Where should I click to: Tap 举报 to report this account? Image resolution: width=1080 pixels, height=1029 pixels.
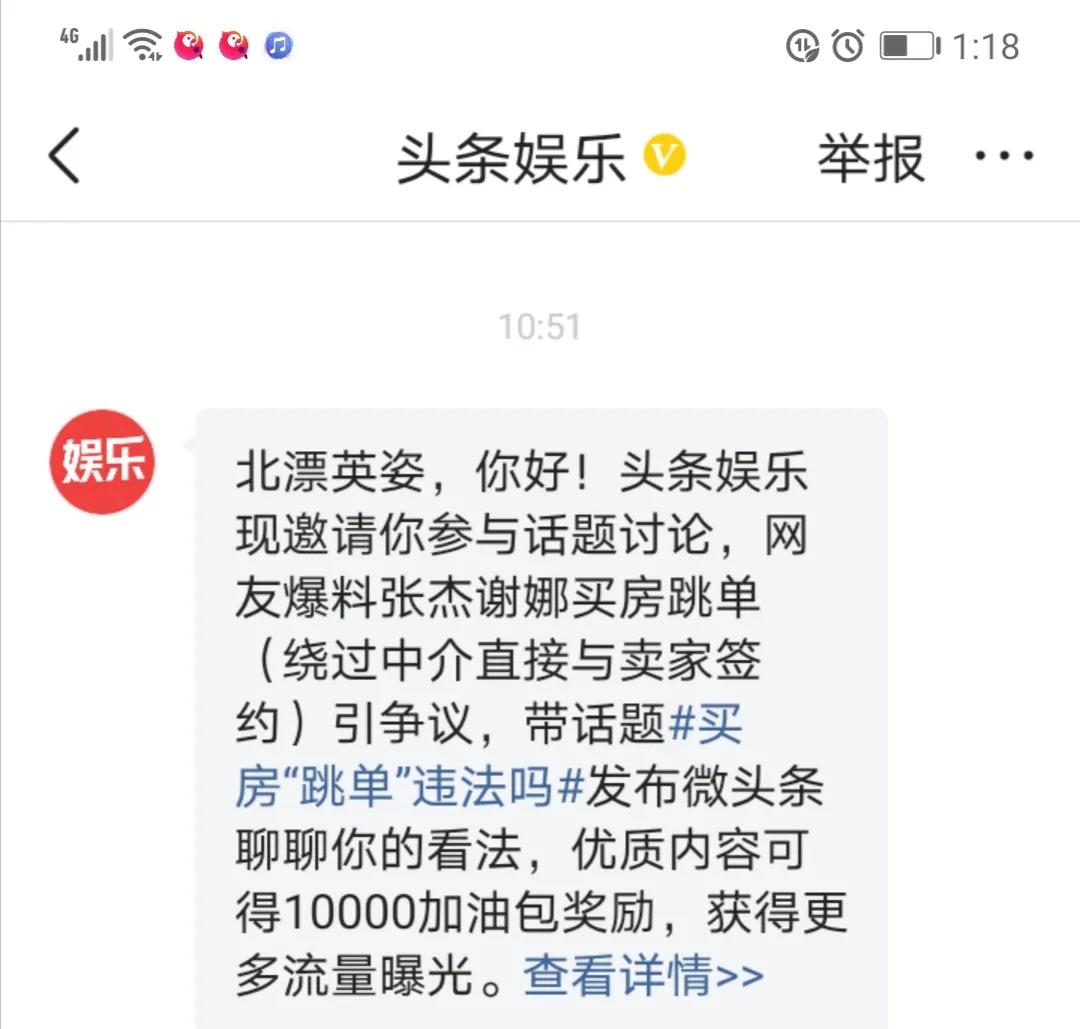870,157
